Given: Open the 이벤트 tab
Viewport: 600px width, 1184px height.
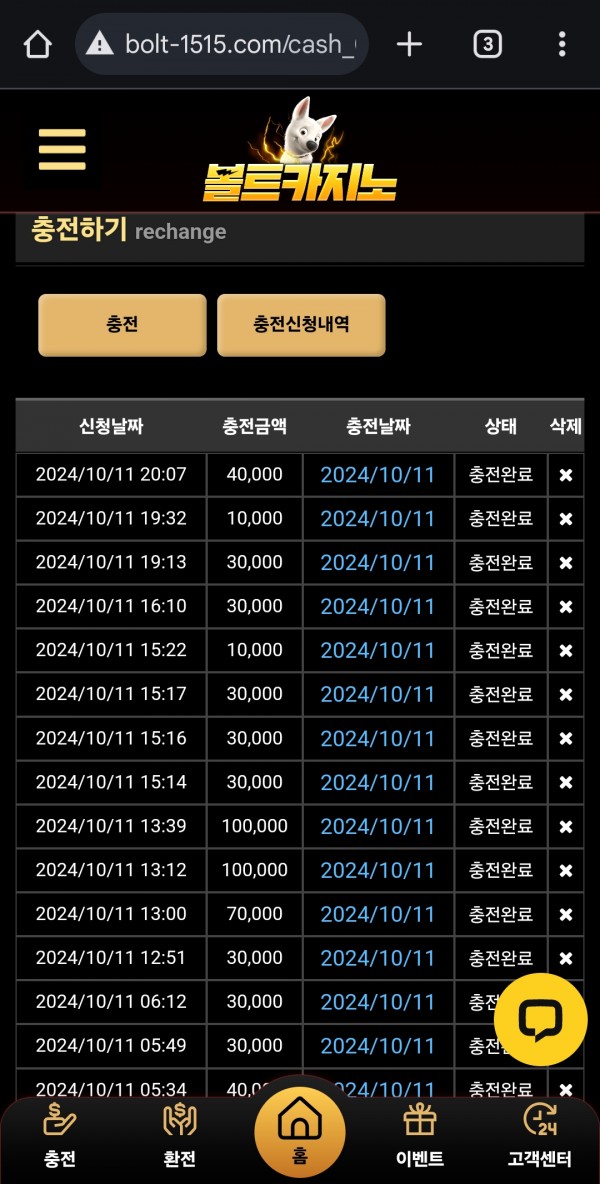Looking at the screenshot, I should coord(420,1134).
